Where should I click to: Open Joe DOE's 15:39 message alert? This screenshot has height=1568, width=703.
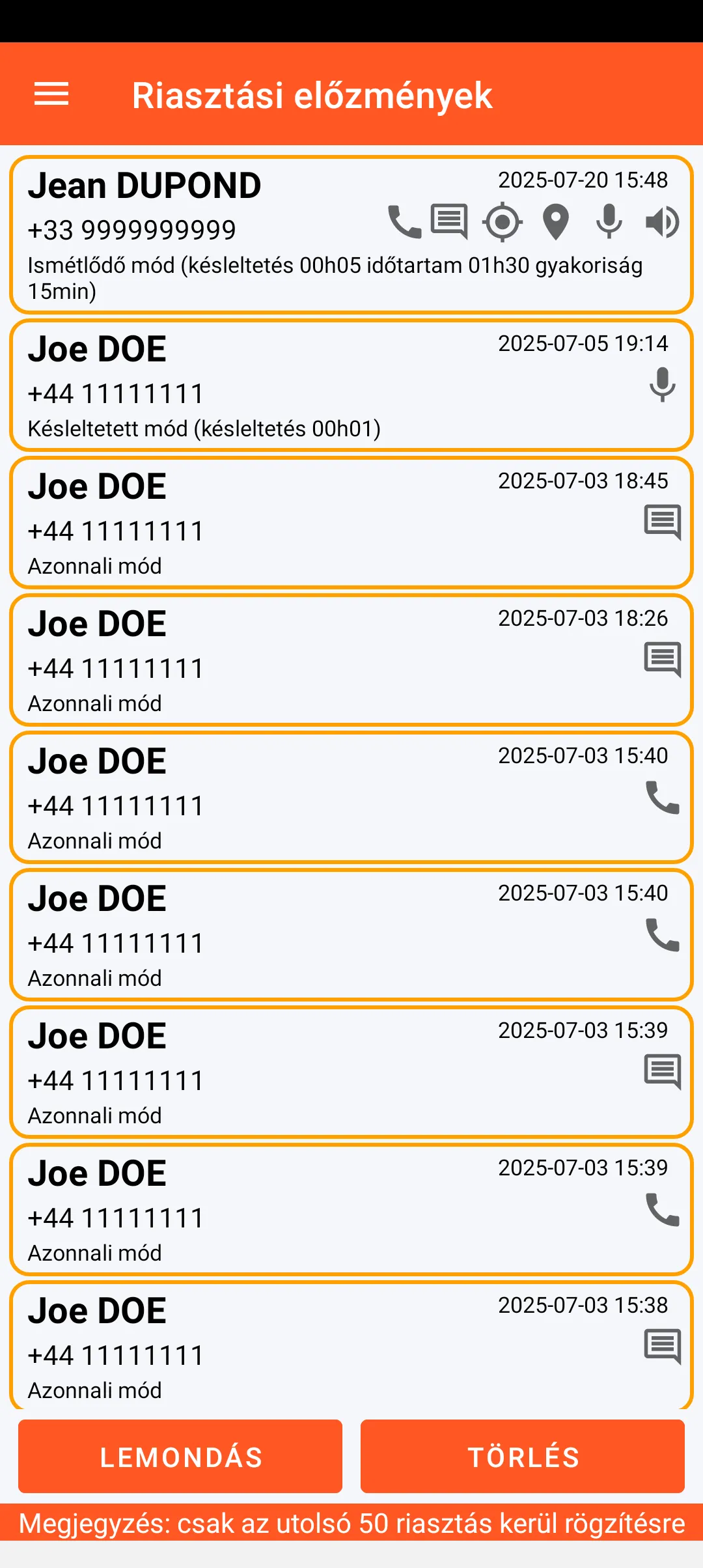click(x=351, y=1072)
